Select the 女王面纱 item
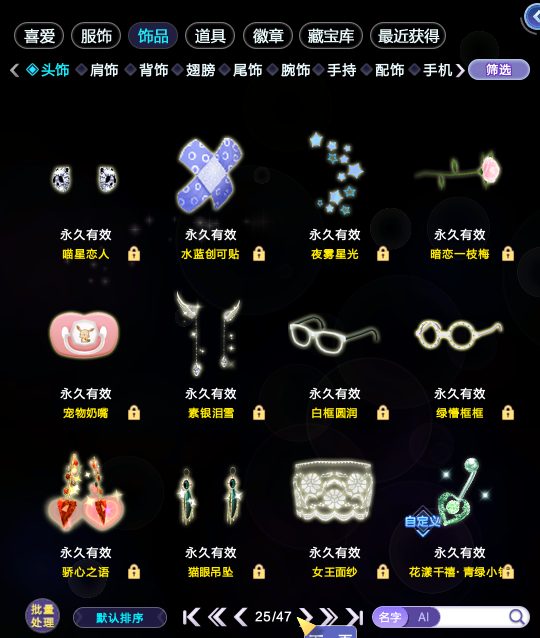The height and width of the screenshot is (638, 540). click(334, 492)
